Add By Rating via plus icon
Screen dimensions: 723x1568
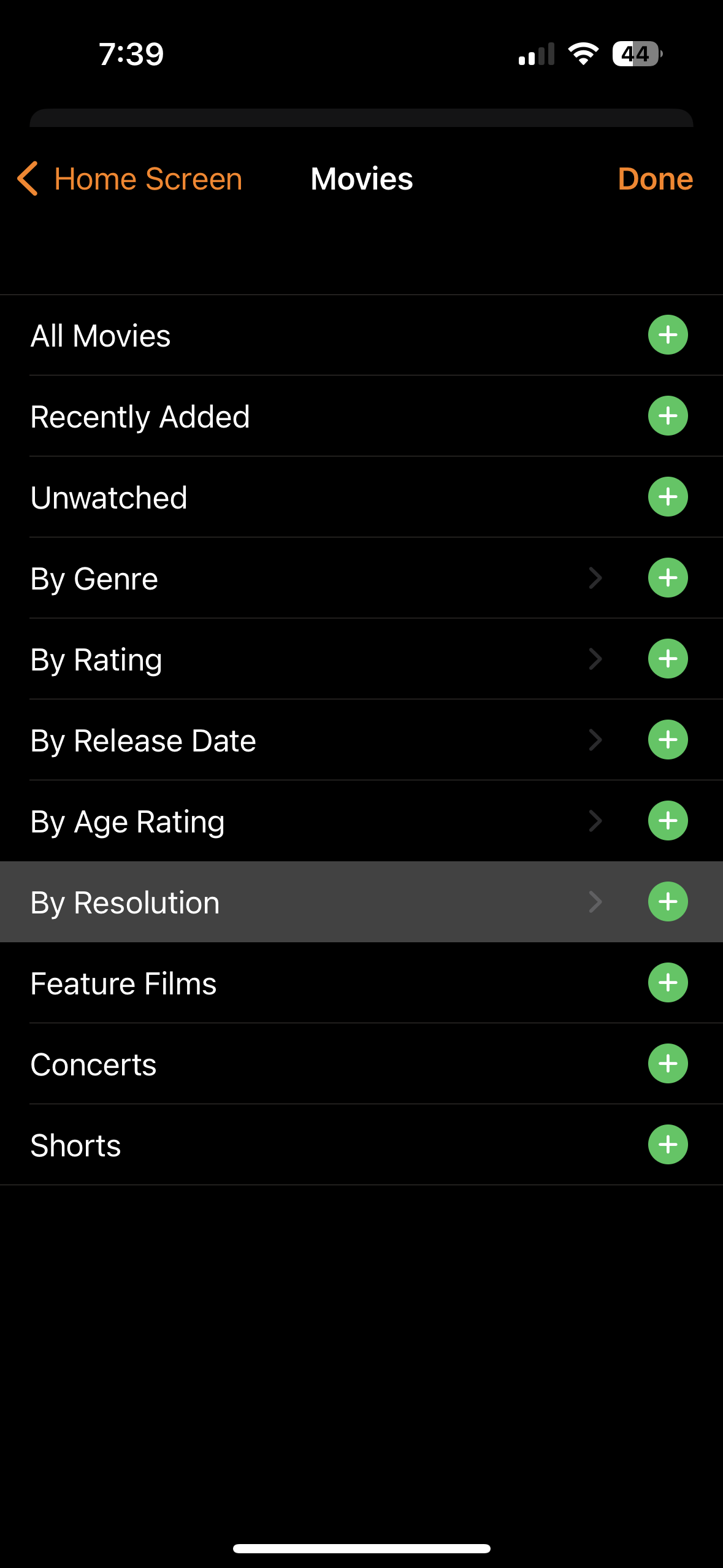[x=668, y=659]
